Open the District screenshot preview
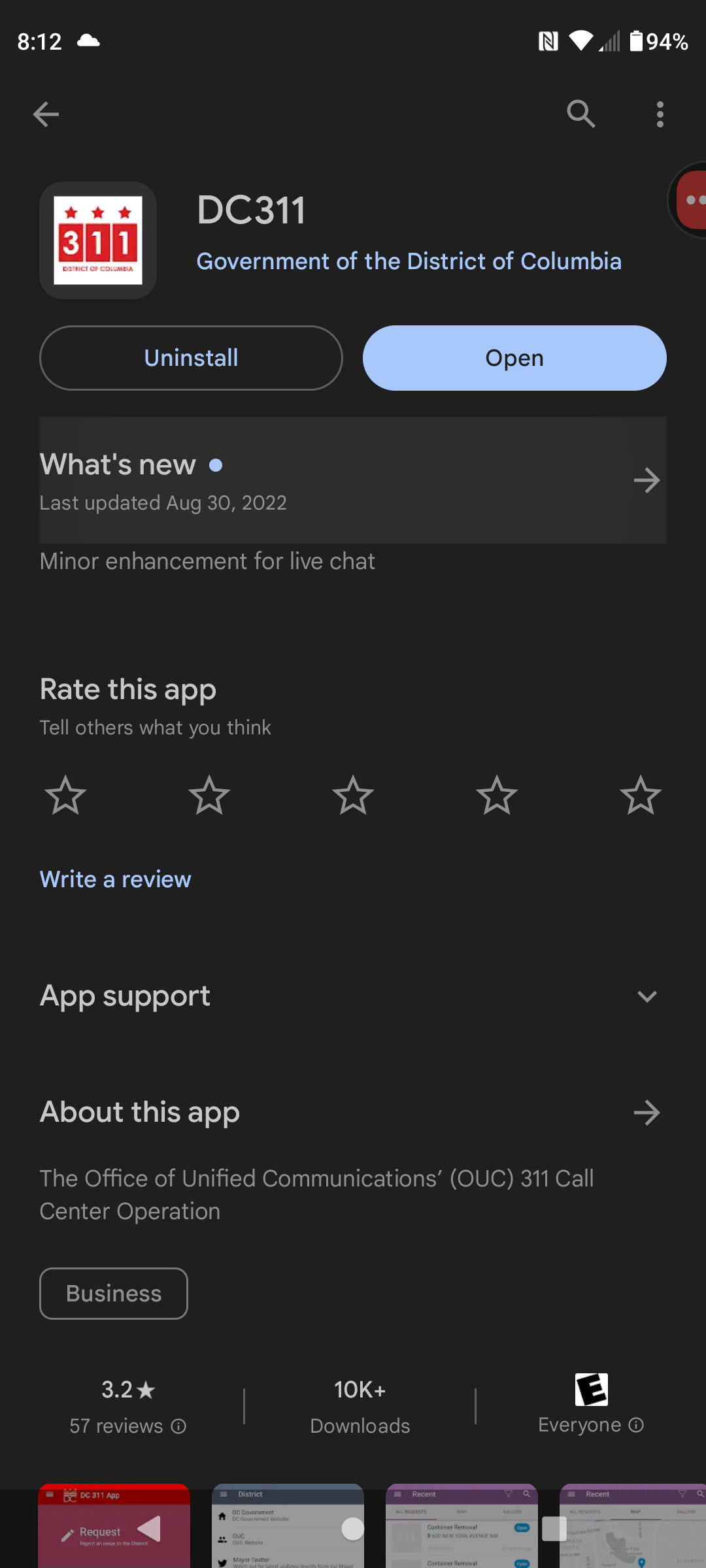This screenshot has height=1568, width=706. coord(288,1526)
